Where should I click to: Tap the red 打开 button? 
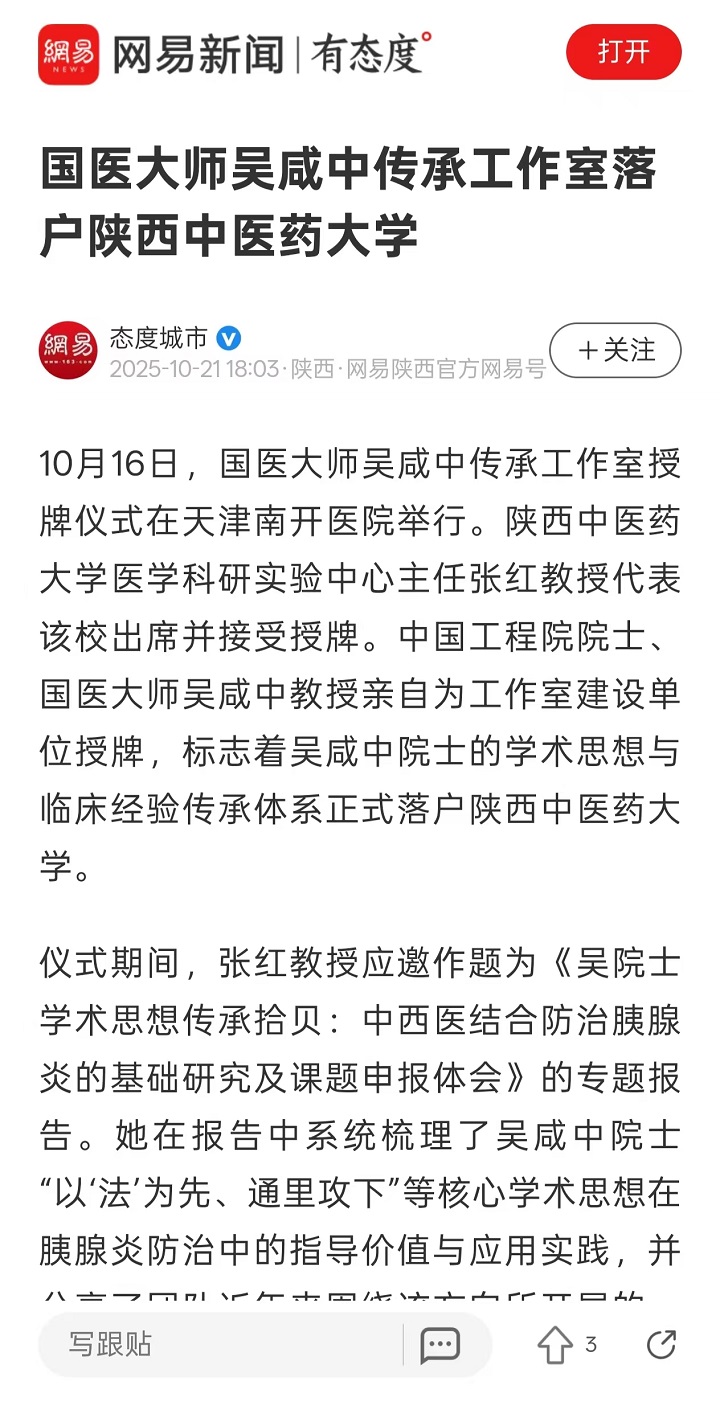623,52
